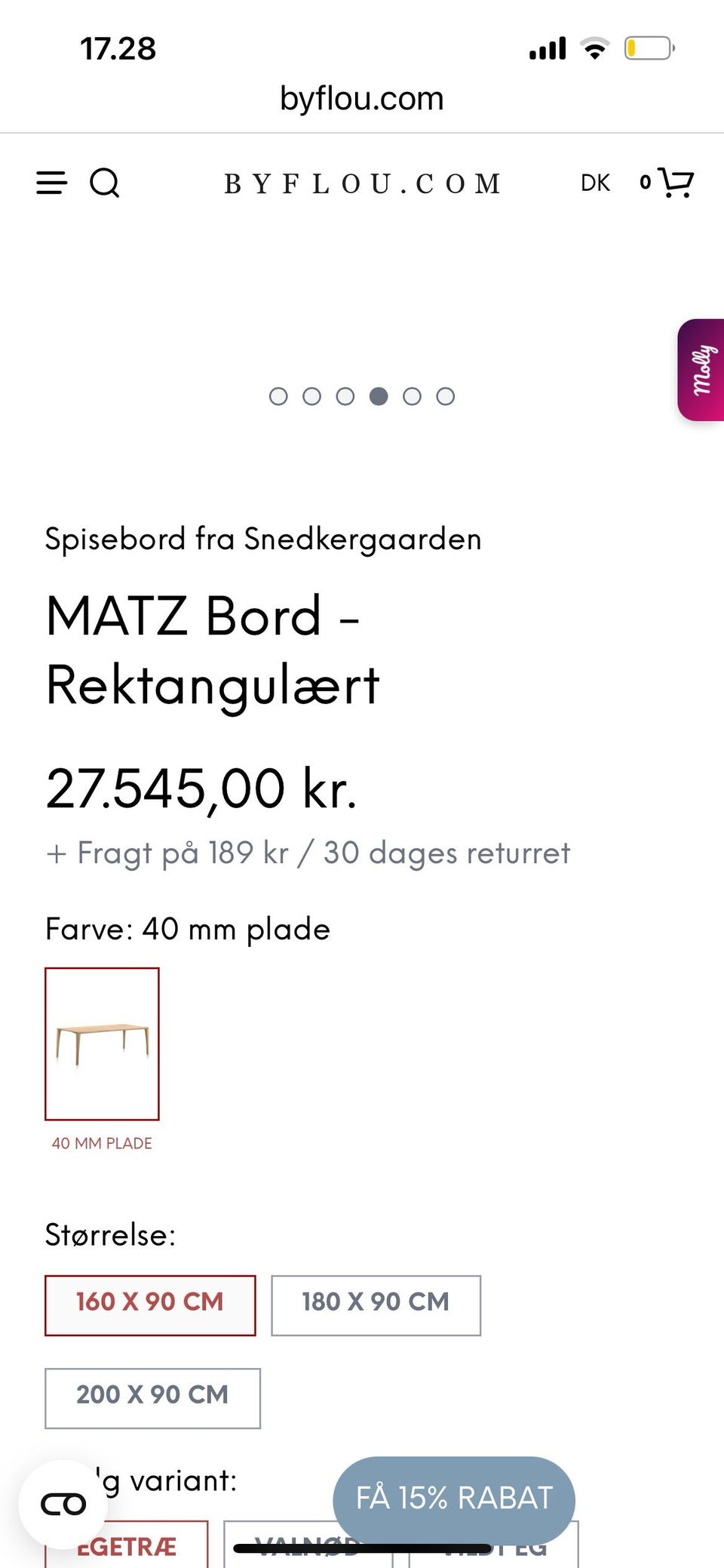
Task: Click the first carousel dot
Action: 278,396
